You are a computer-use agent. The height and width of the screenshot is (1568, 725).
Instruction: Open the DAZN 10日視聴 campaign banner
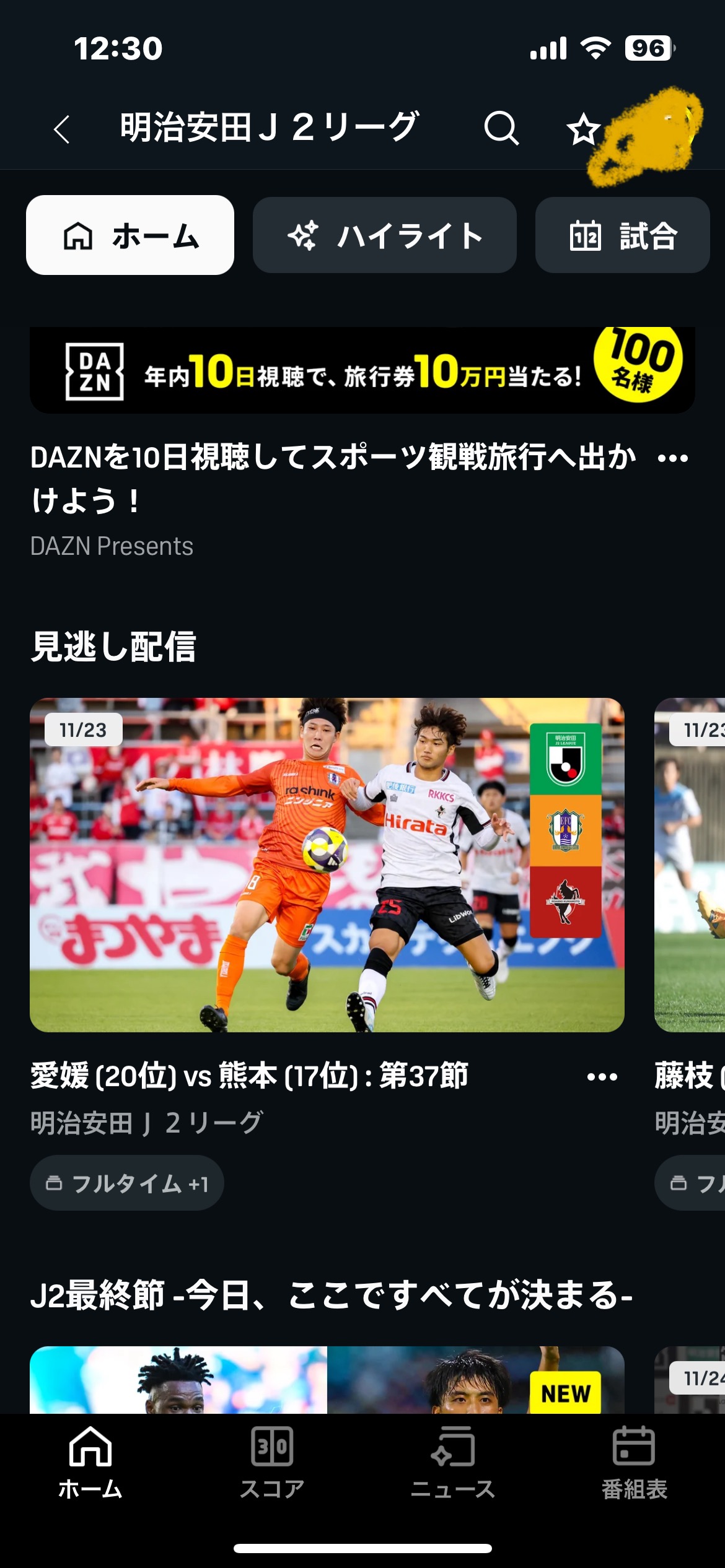pos(362,370)
